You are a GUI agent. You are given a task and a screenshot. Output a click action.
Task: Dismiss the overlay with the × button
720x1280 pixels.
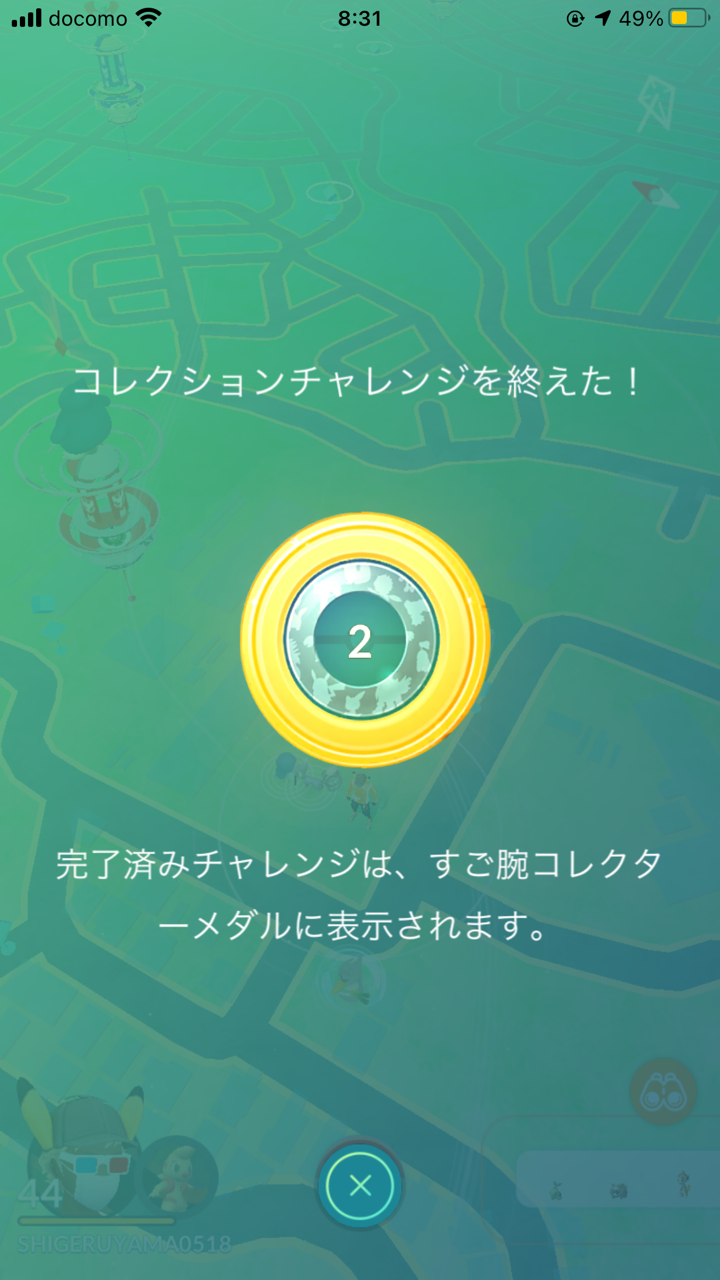(x=359, y=1184)
